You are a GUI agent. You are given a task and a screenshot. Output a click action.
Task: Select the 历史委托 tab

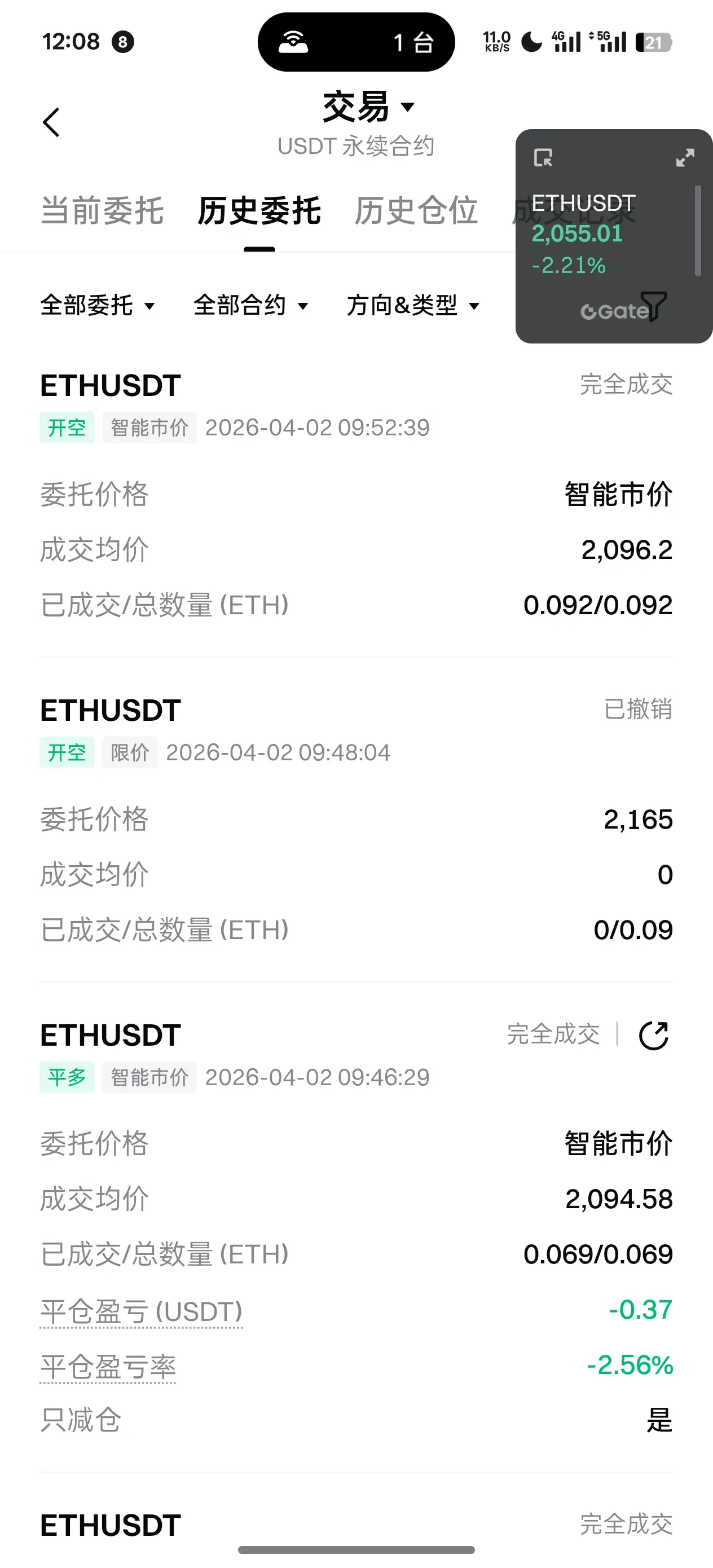click(x=259, y=210)
